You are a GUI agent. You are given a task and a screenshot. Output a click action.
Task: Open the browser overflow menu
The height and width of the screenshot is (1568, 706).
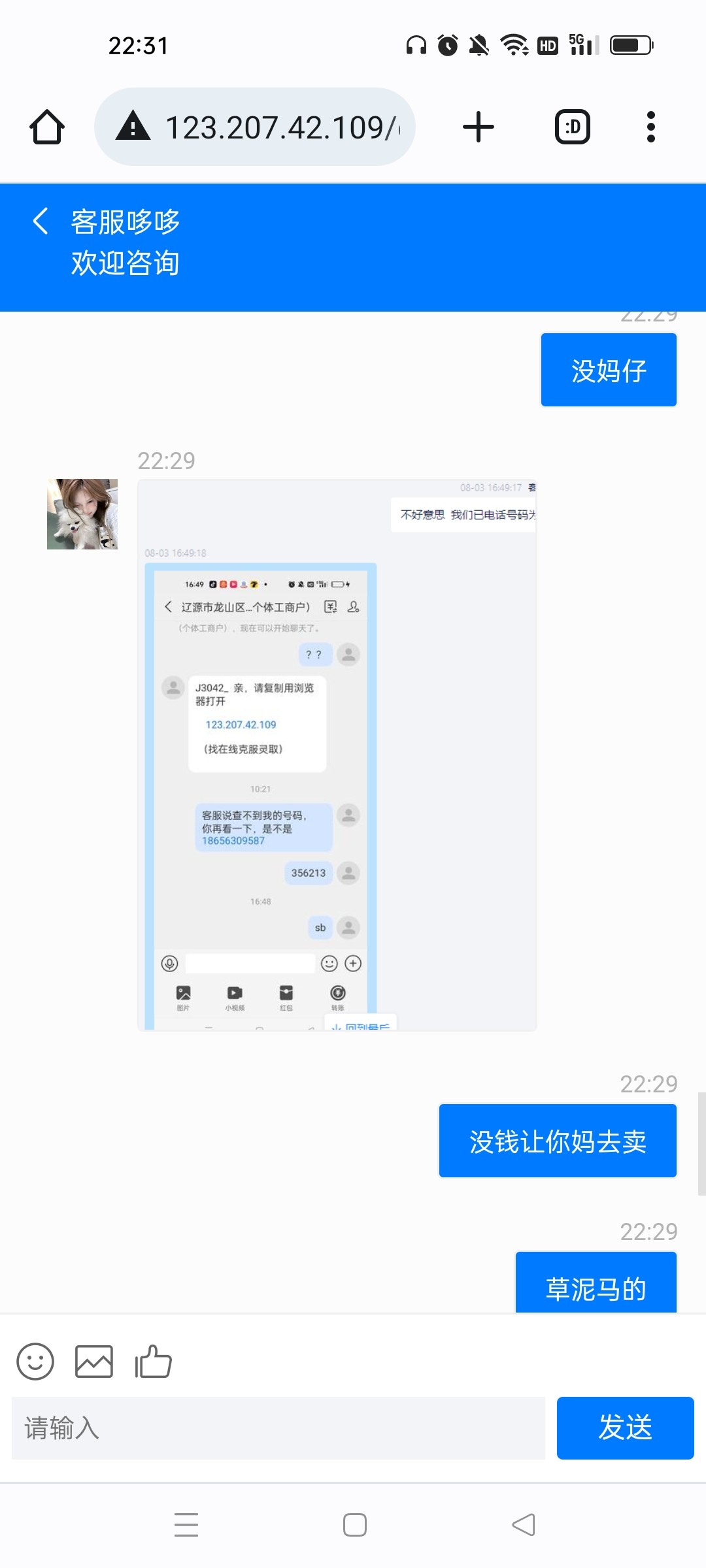pos(650,127)
